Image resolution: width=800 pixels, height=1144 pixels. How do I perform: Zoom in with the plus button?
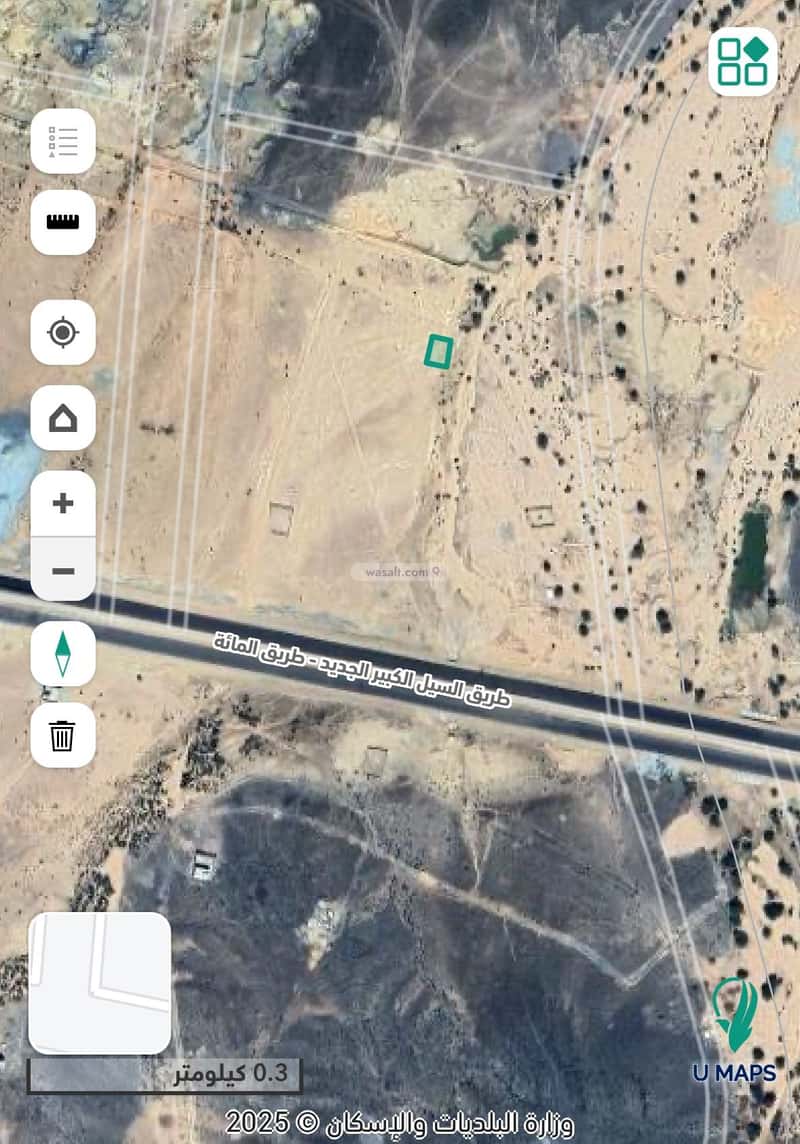tap(63, 503)
